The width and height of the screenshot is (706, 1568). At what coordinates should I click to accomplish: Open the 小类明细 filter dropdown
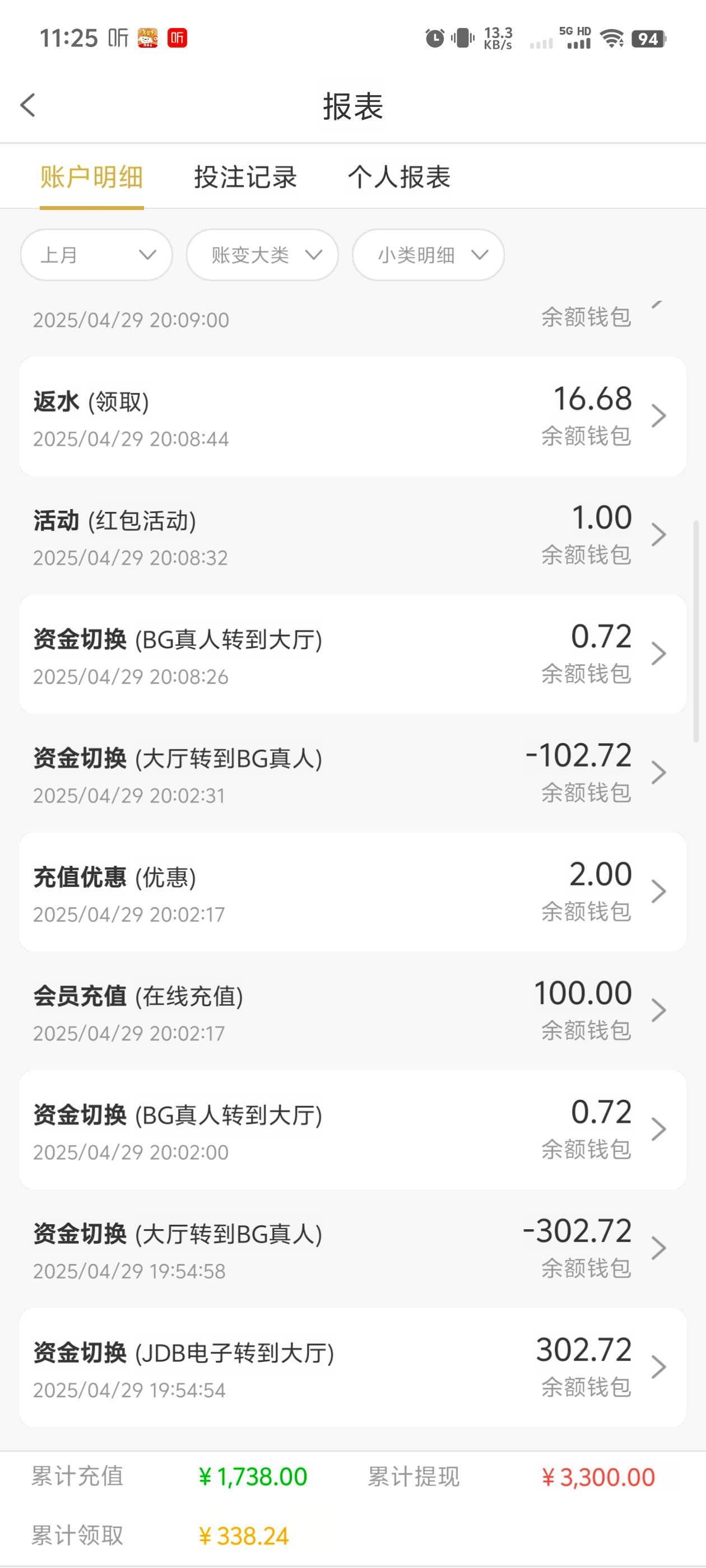(x=428, y=255)
